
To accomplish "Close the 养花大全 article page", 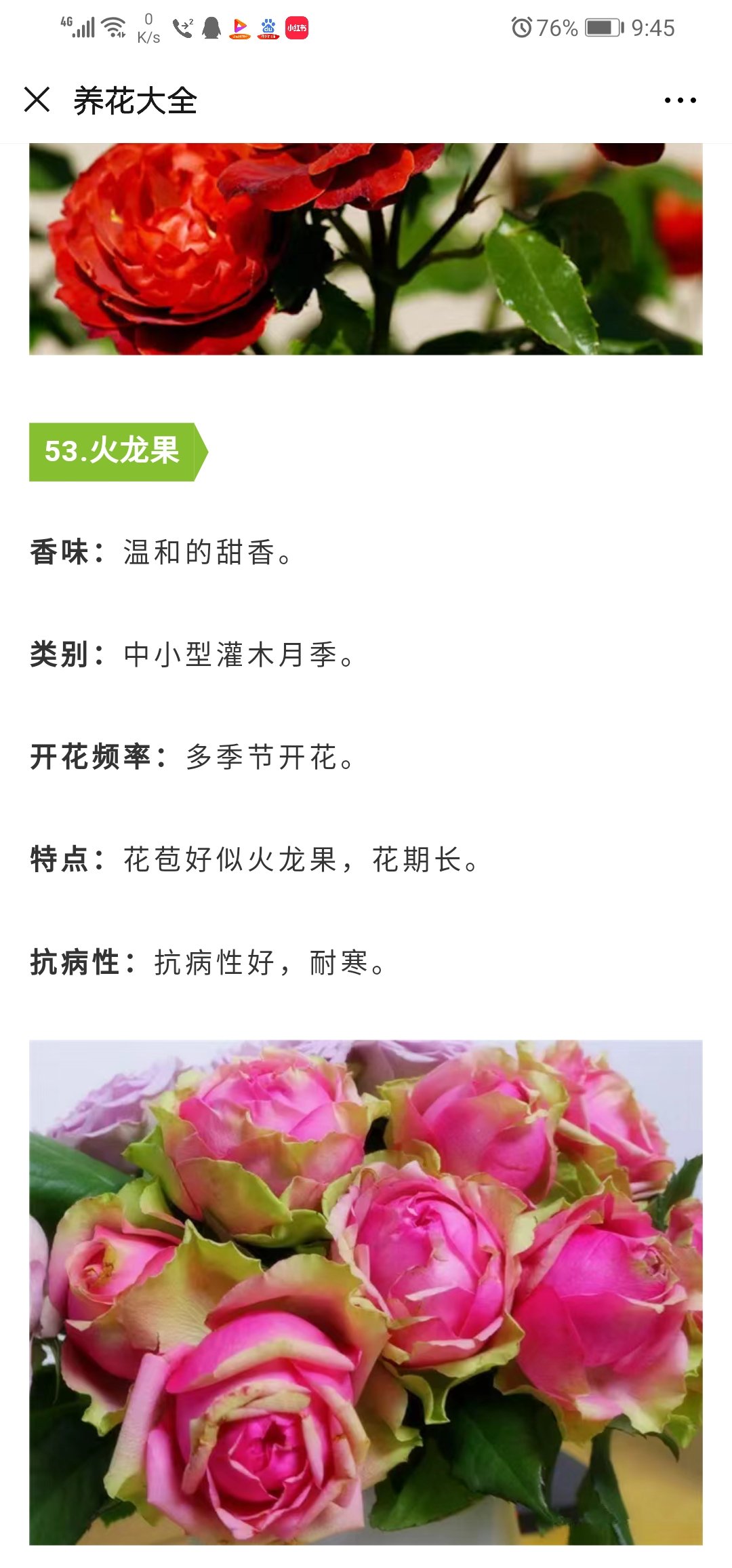I will click(37, 100).
